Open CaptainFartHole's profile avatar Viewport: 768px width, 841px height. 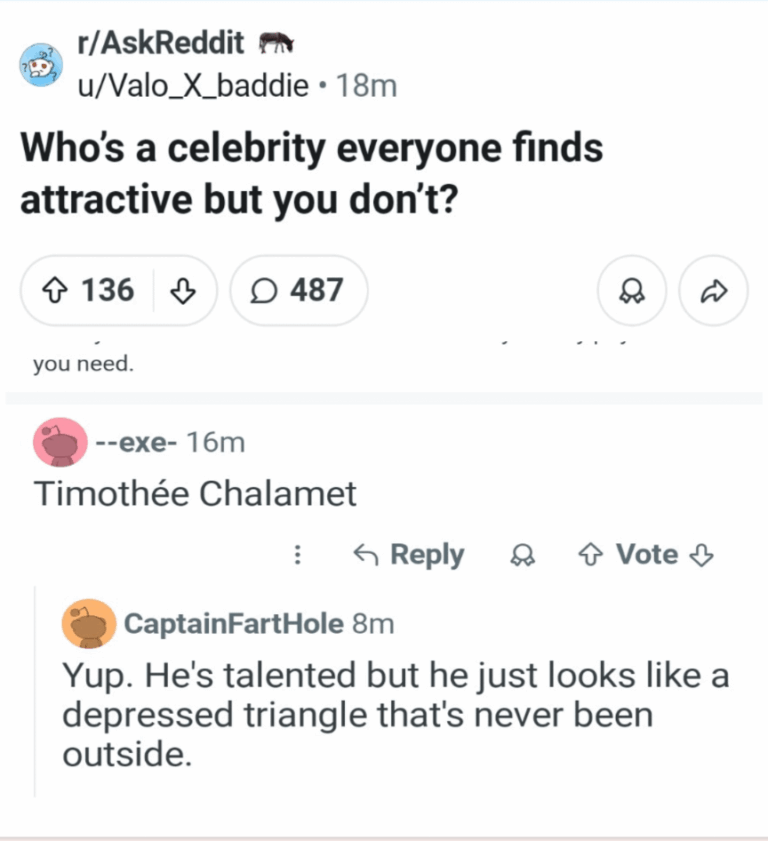[x=89, y=623]
